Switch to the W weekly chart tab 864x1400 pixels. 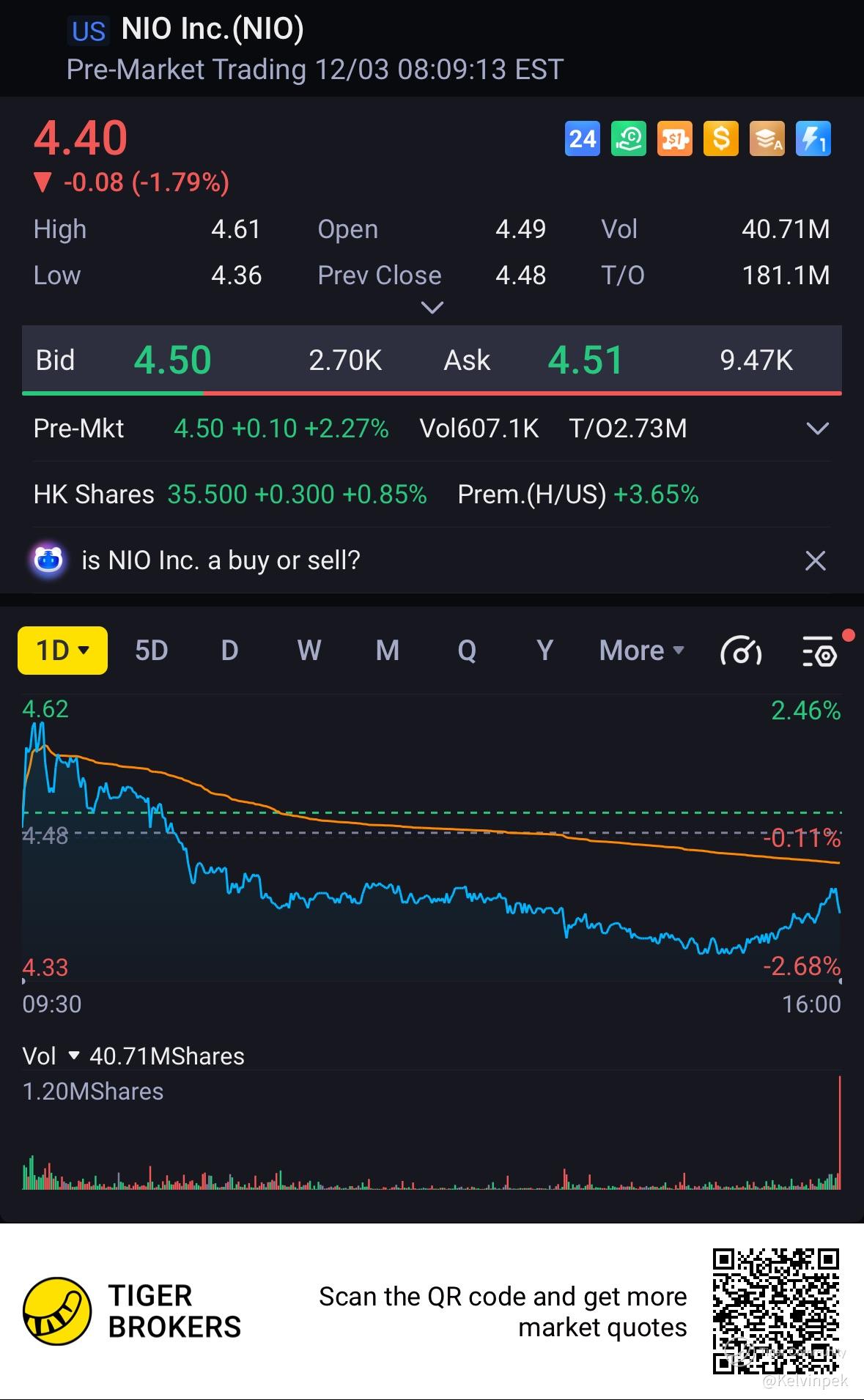pyautogui.click(x=309, y=651)
